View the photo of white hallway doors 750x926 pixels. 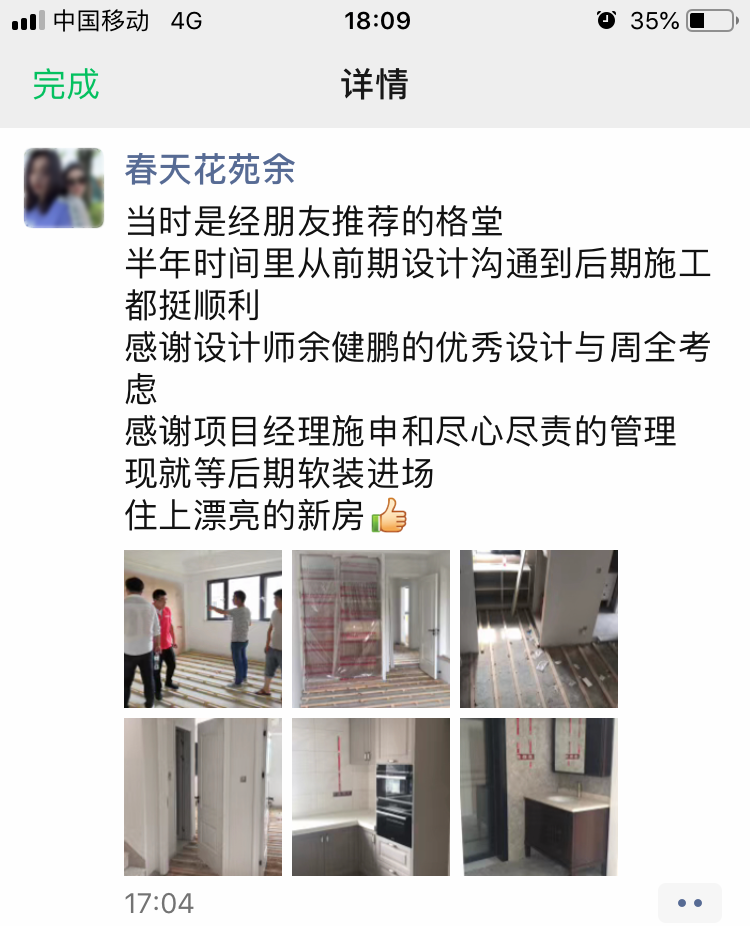coord(203,797)
